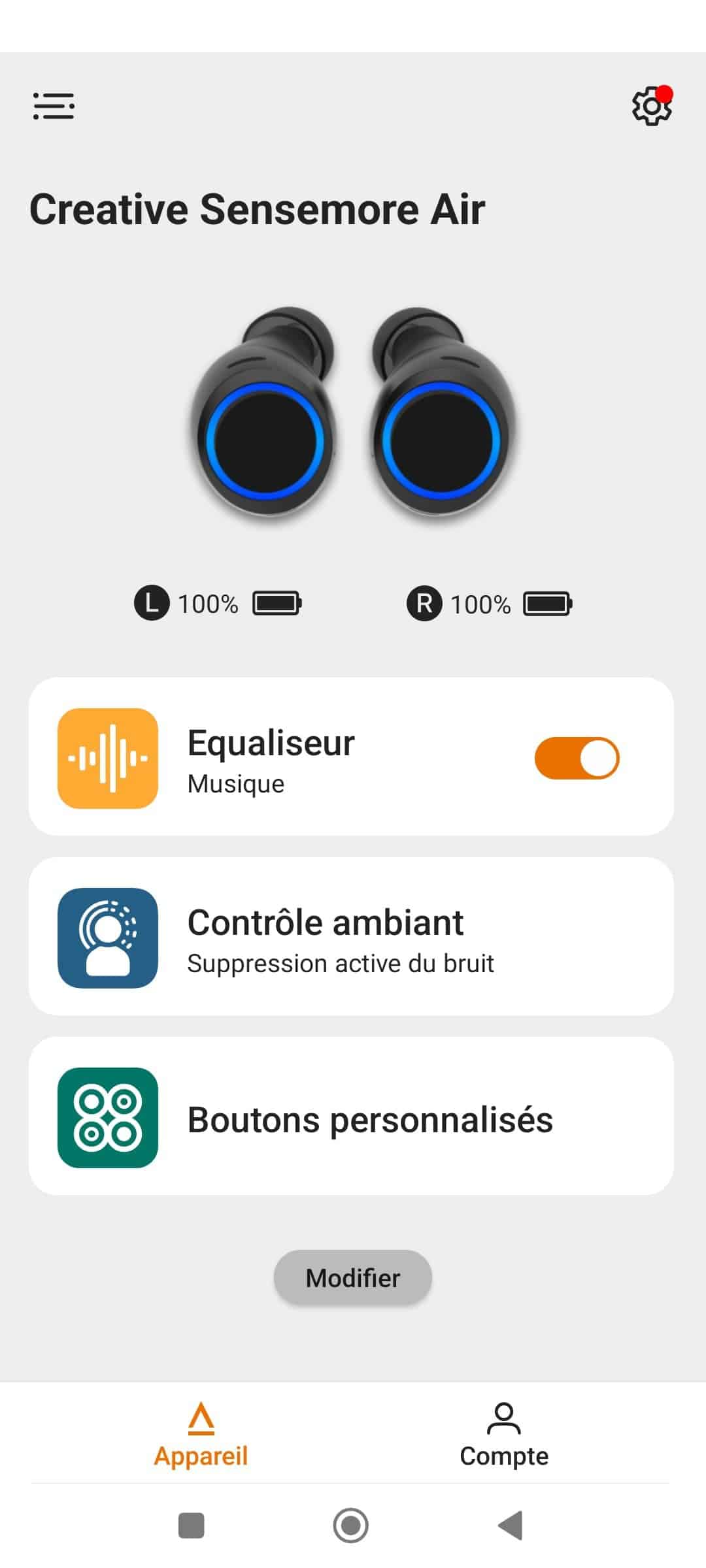
Task: Go back with system back button
Action: 511,1526
